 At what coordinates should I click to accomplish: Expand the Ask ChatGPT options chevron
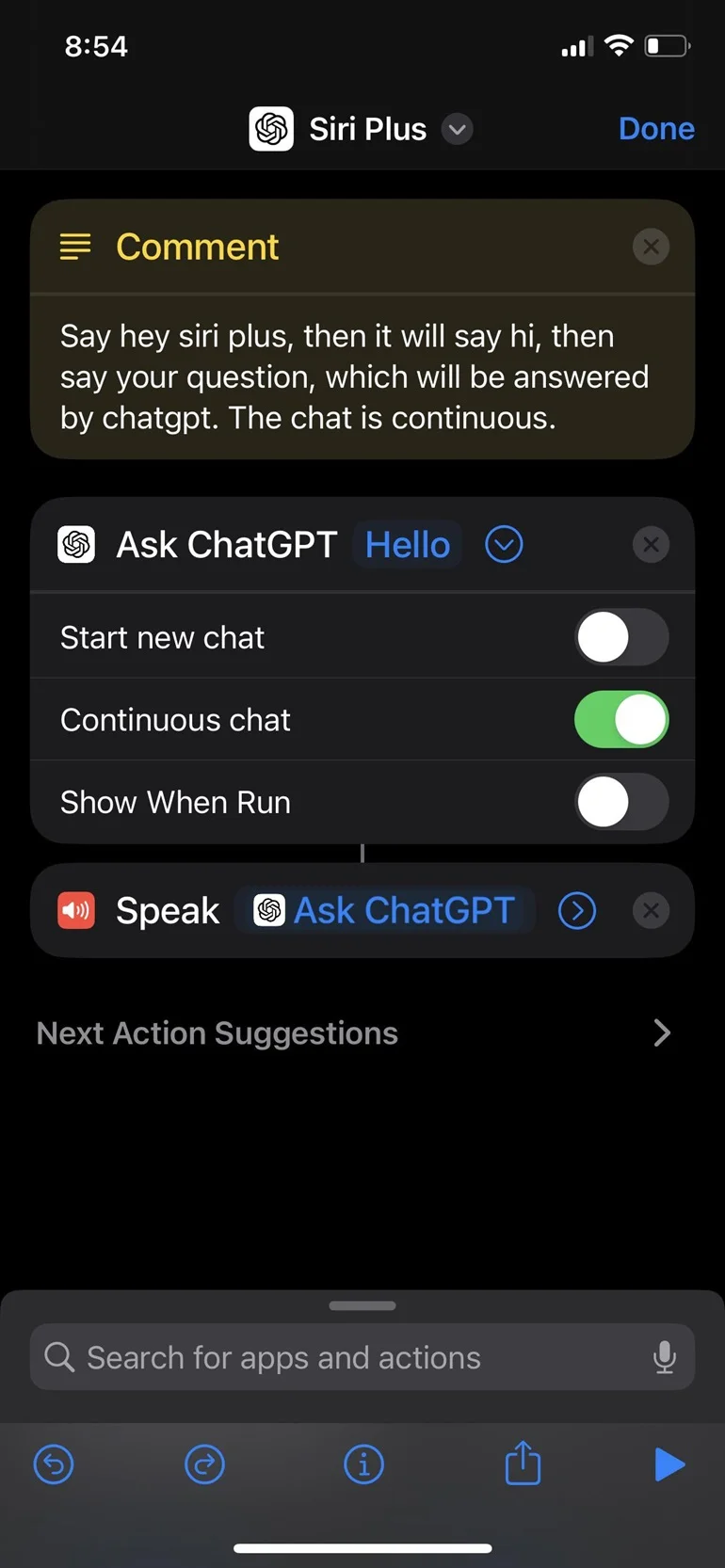(504, 544)
